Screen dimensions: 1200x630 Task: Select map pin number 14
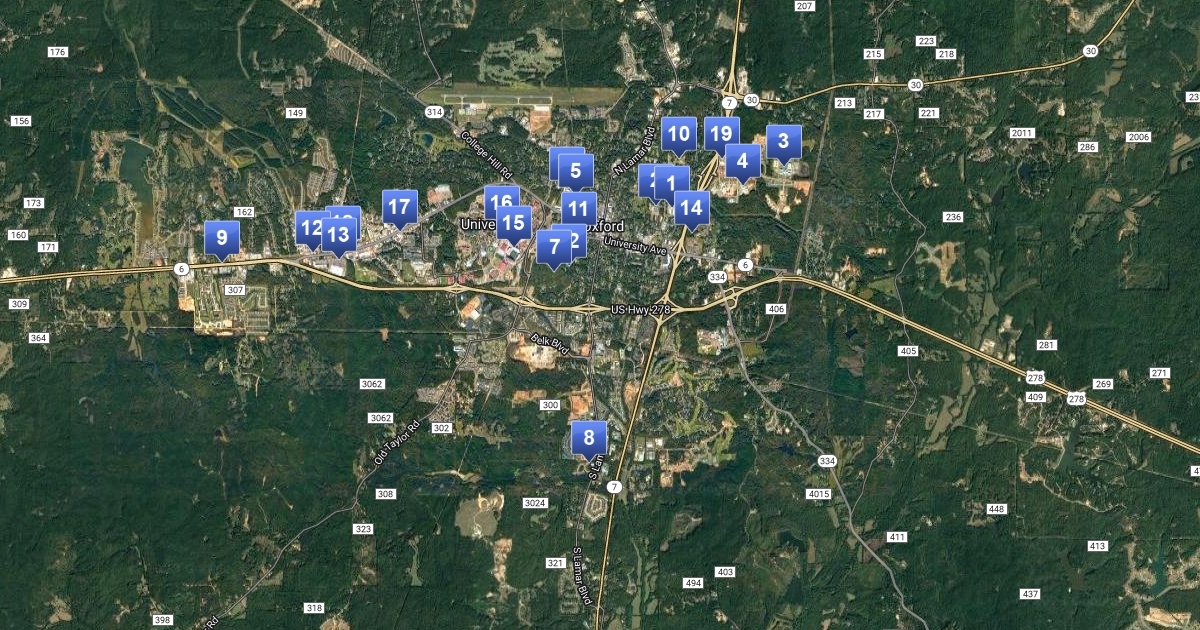[691, 207]
